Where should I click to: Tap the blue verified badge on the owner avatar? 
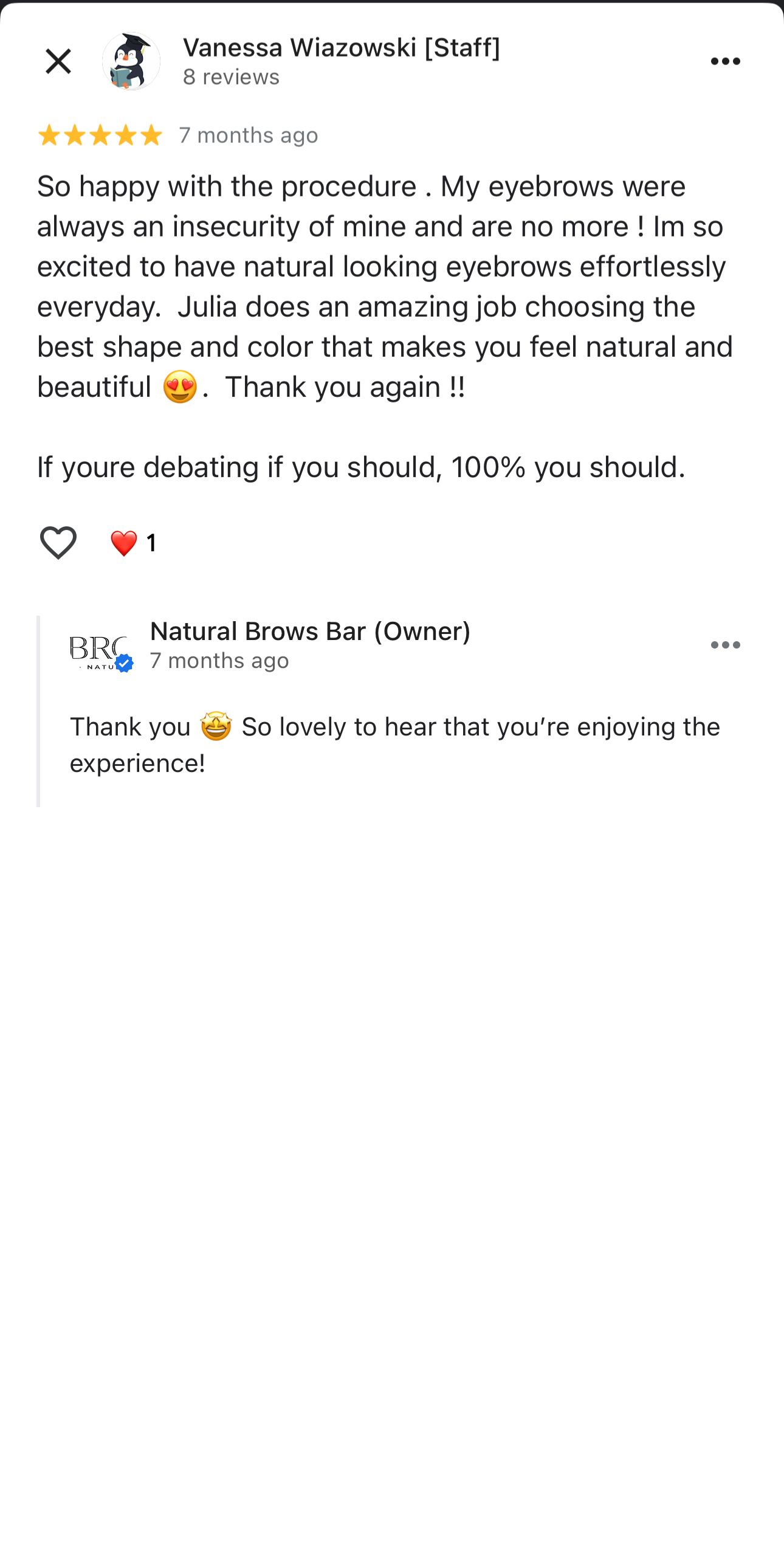coord(125,663)
